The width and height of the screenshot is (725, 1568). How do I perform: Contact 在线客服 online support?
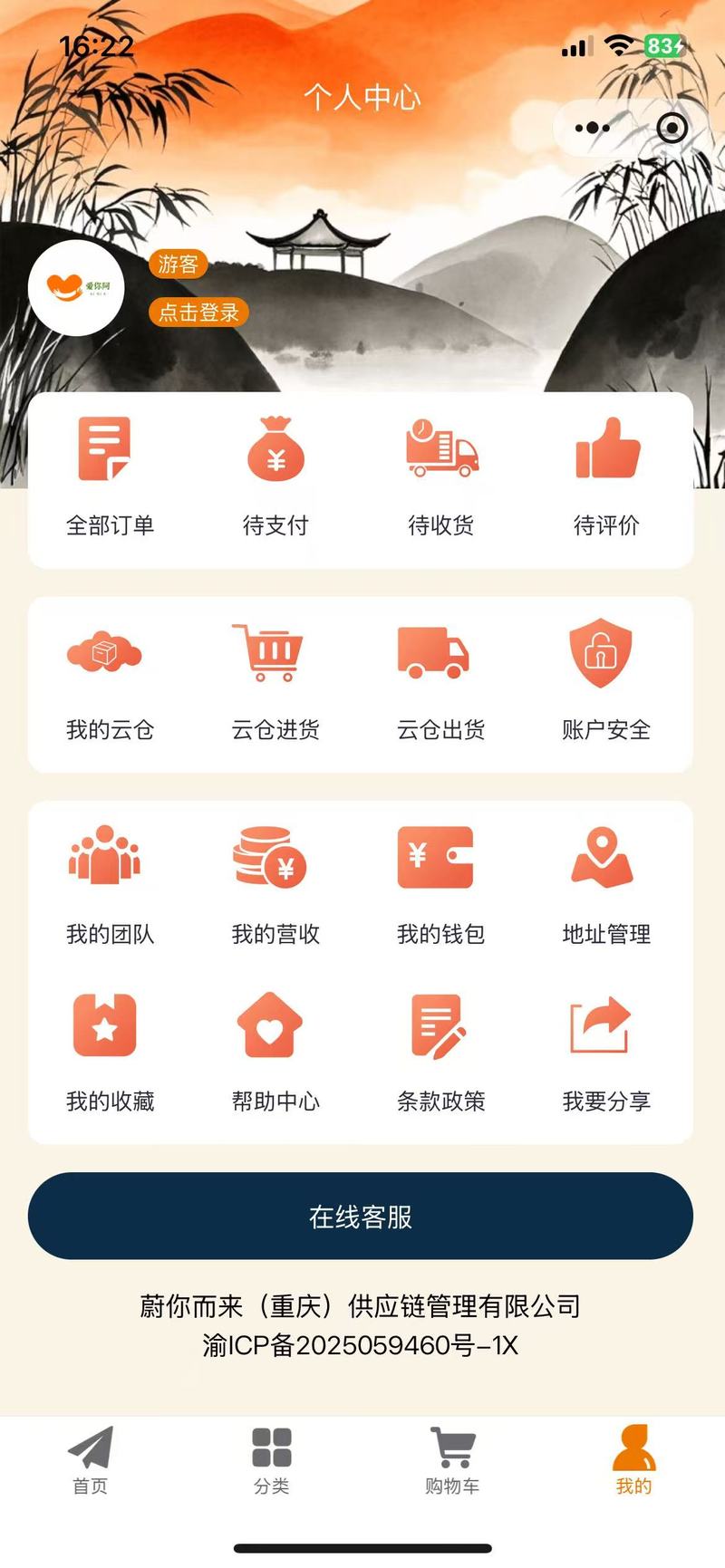pyautogui.click(x=361, y=1216)
